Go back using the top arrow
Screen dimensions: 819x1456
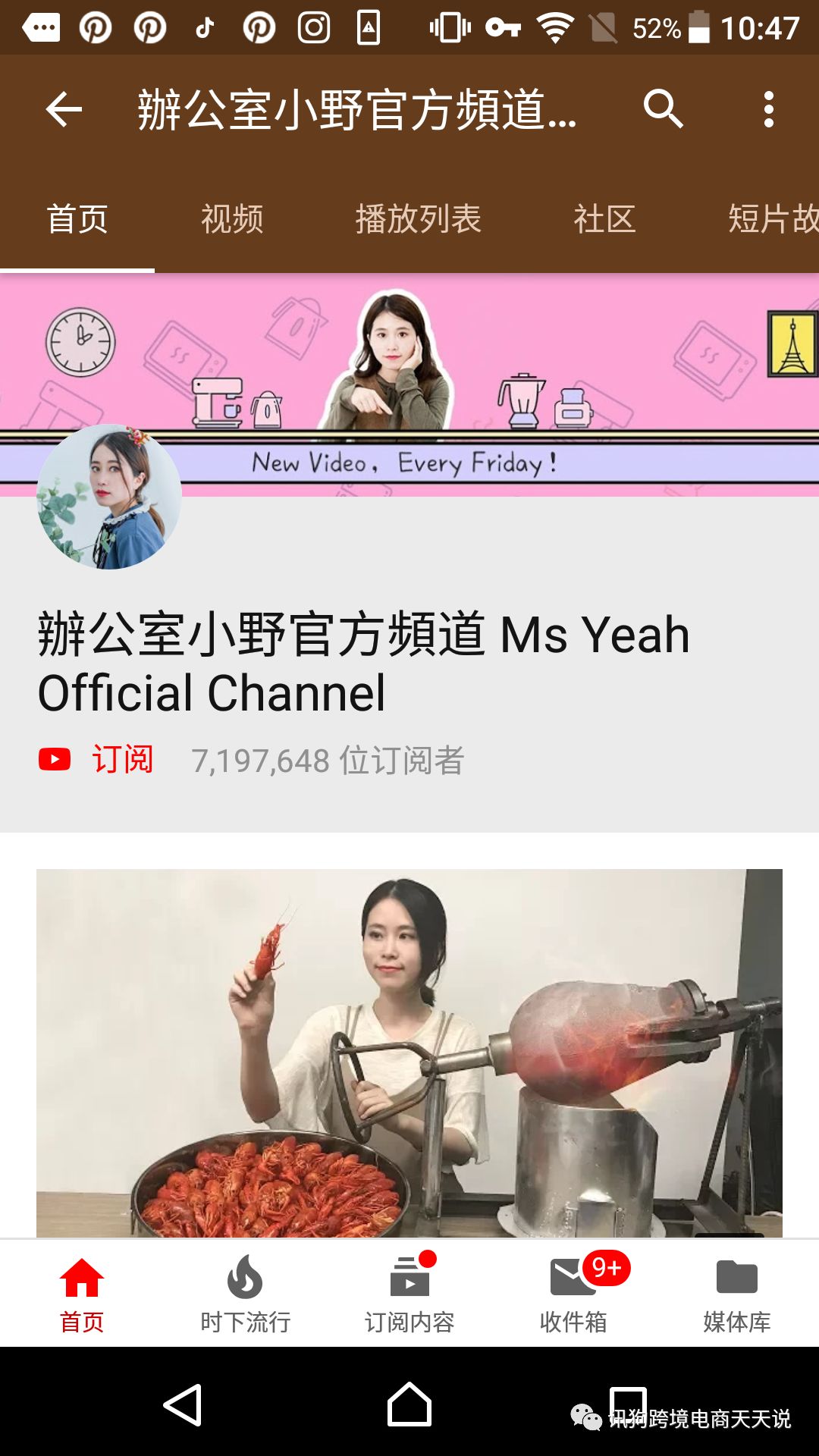(64, 109)
